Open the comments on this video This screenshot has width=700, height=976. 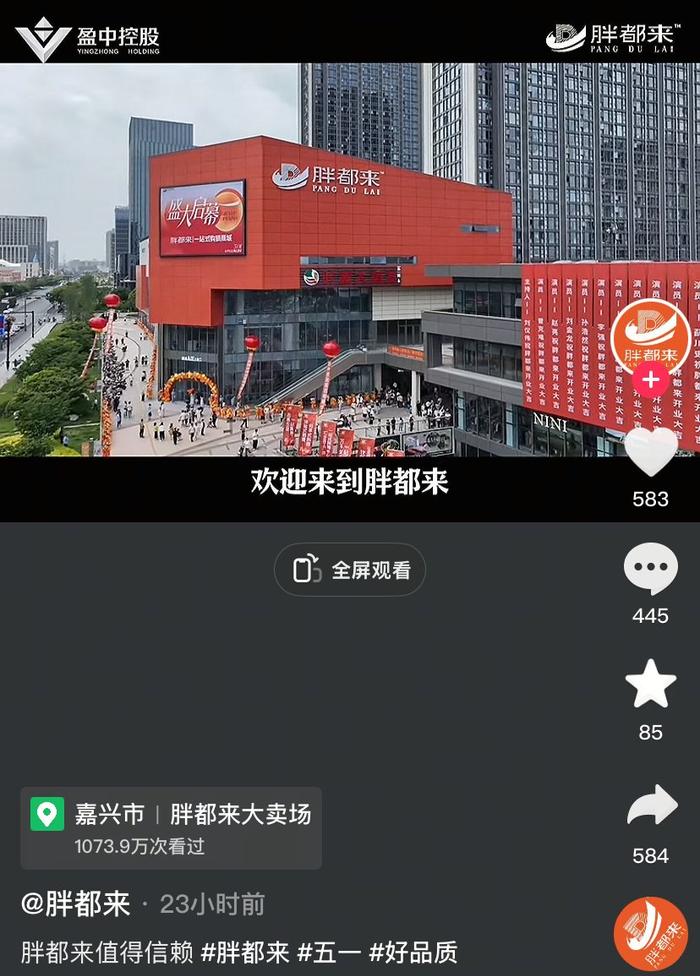[x=650, y=569]
